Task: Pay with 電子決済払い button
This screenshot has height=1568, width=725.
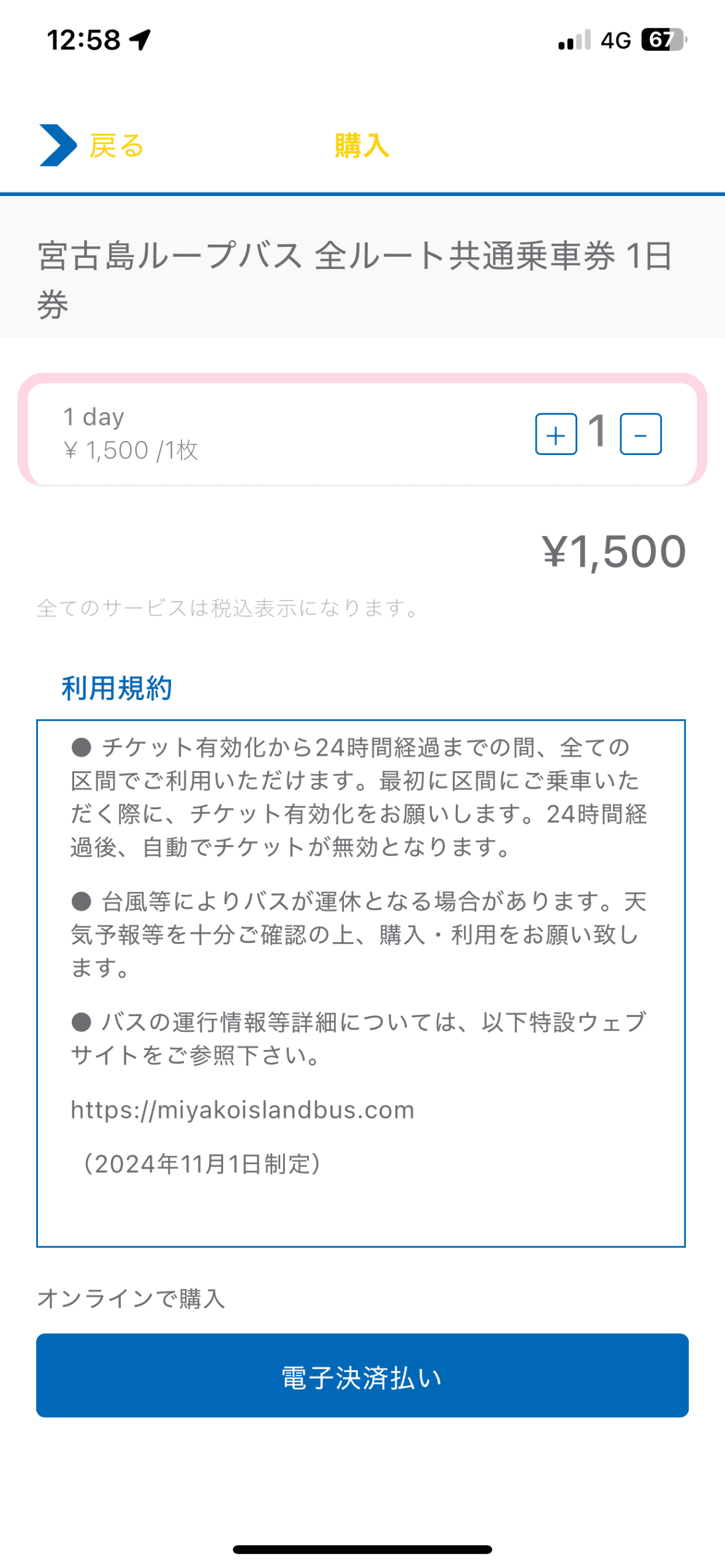Action: [362, 1376]
